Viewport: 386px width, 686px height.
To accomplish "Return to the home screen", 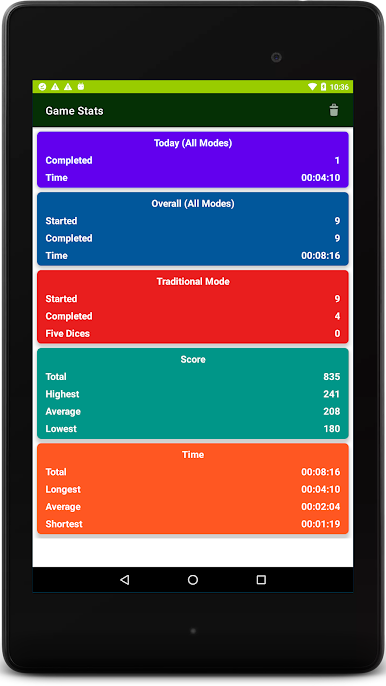I will 193,580.
